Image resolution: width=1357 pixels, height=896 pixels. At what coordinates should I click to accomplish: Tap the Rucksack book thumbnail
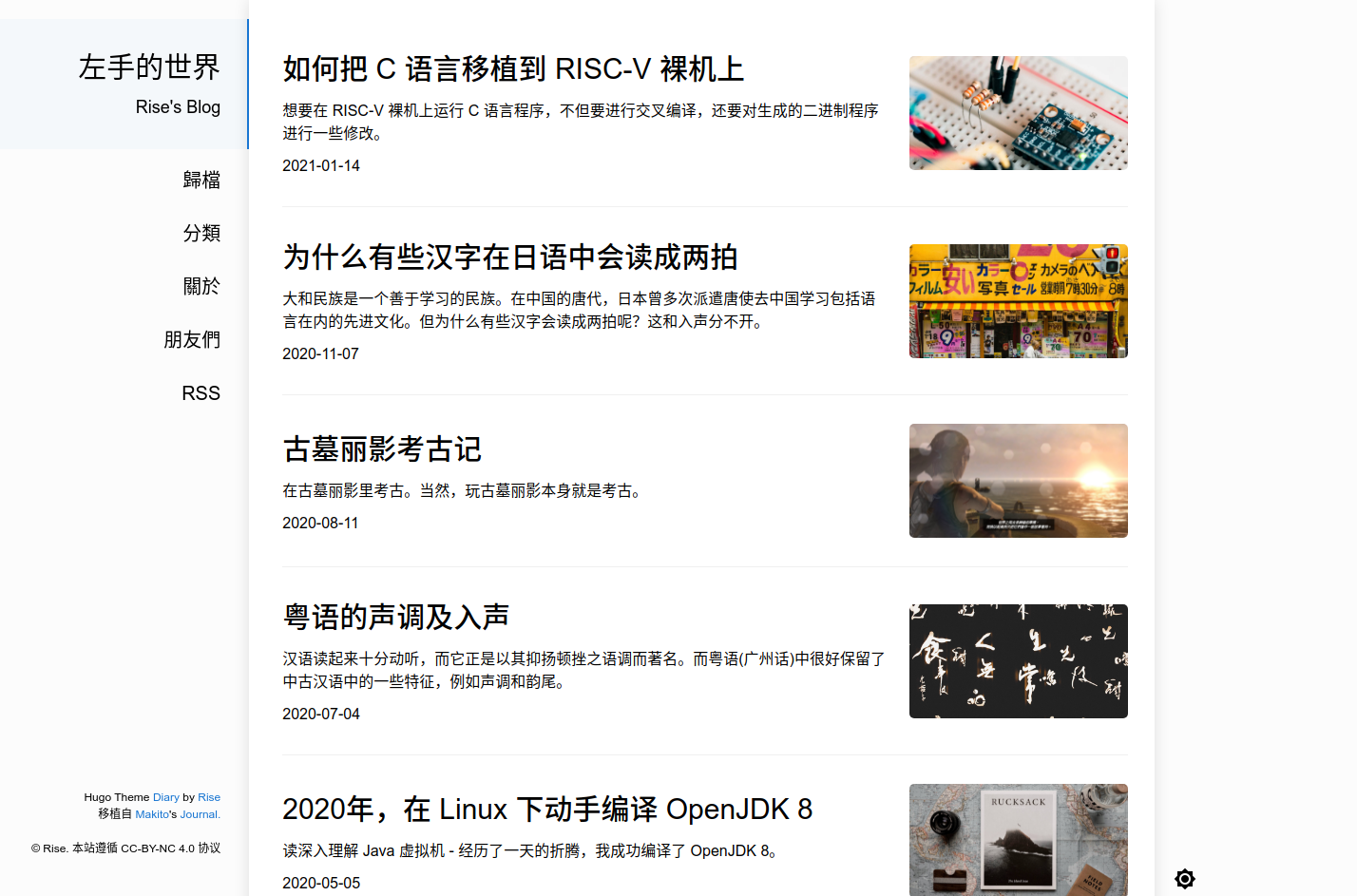pos(1018,840)
